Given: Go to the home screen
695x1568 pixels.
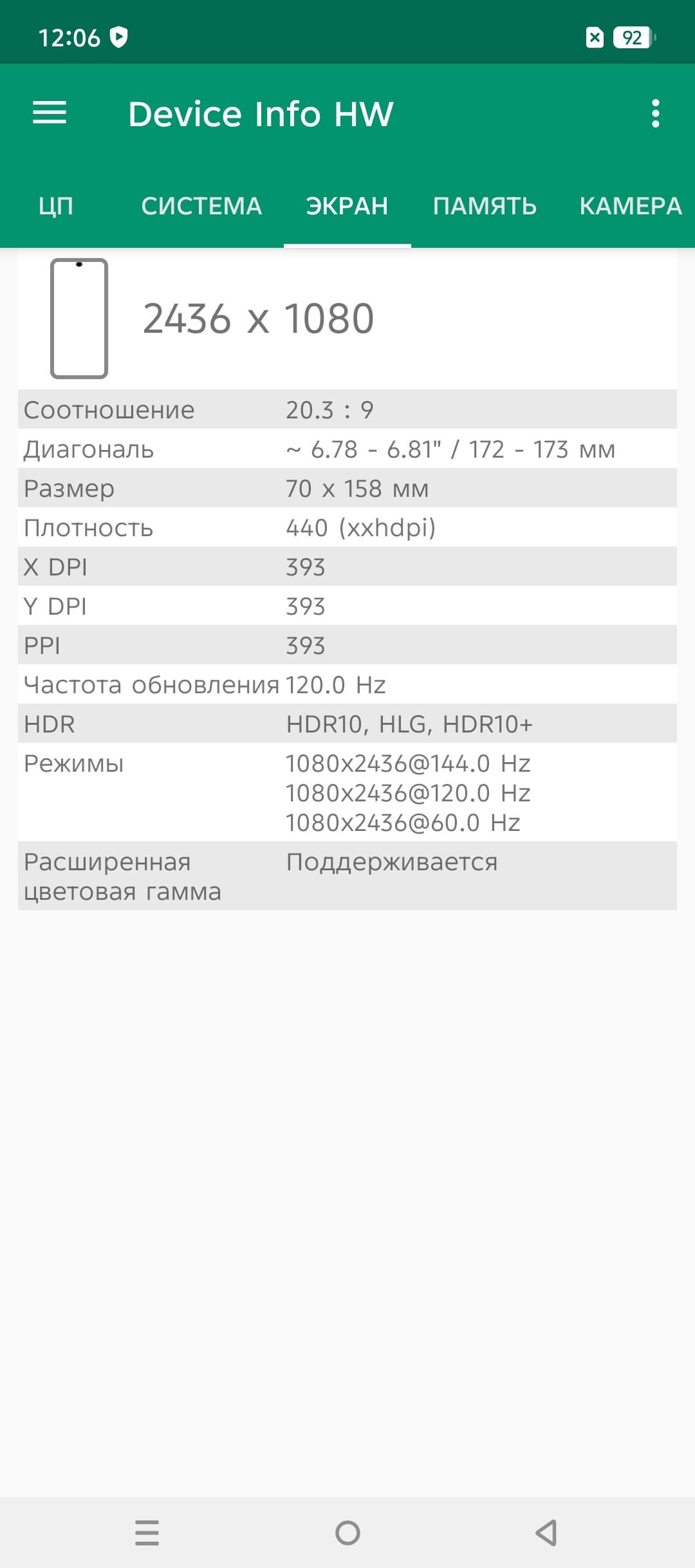Looking at the screenshot, I should tap(347, 1533).
